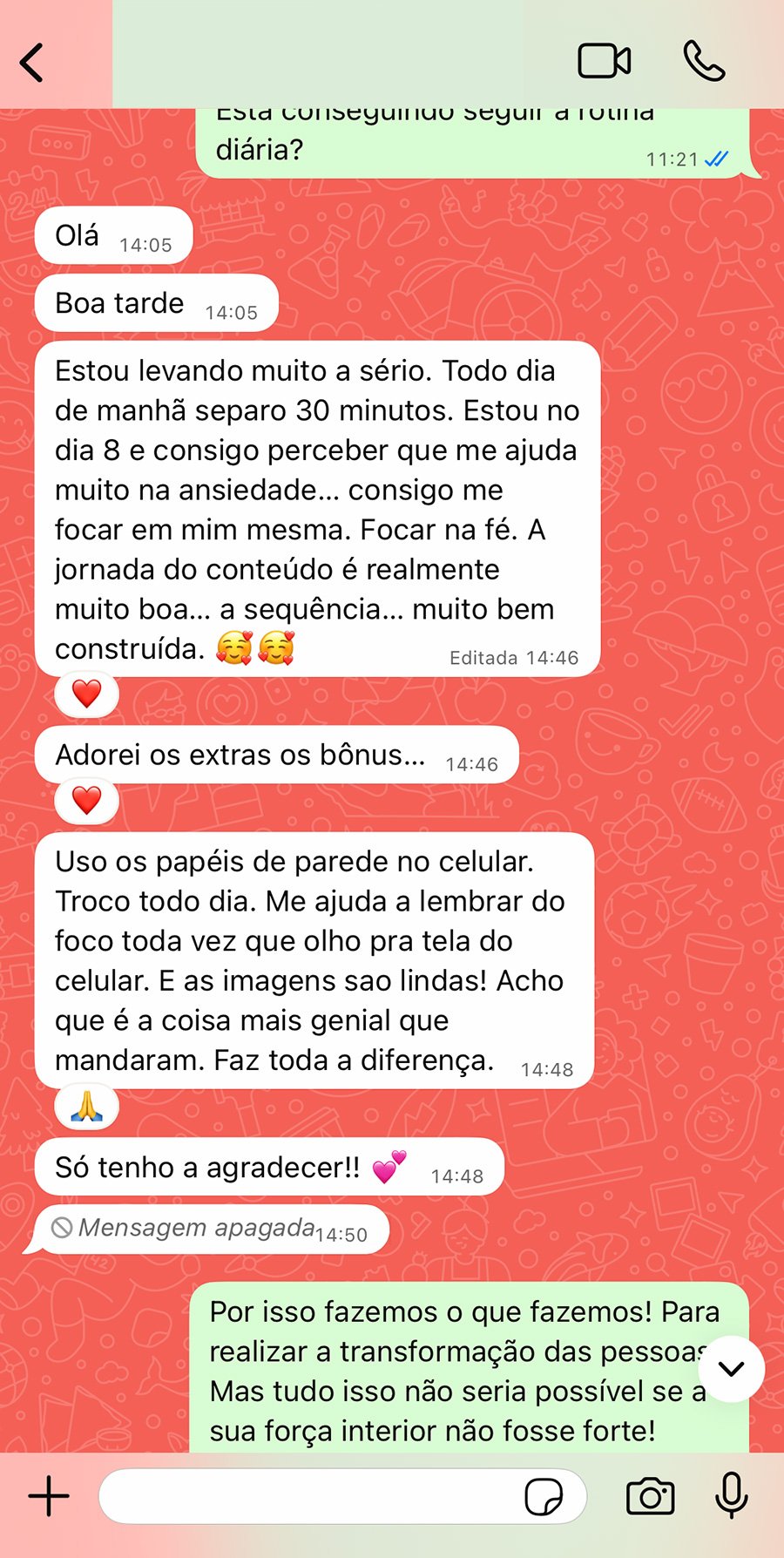This screenshot has height=1558, width=784.
Task: Open the camera
Action: click(650, 1495)
